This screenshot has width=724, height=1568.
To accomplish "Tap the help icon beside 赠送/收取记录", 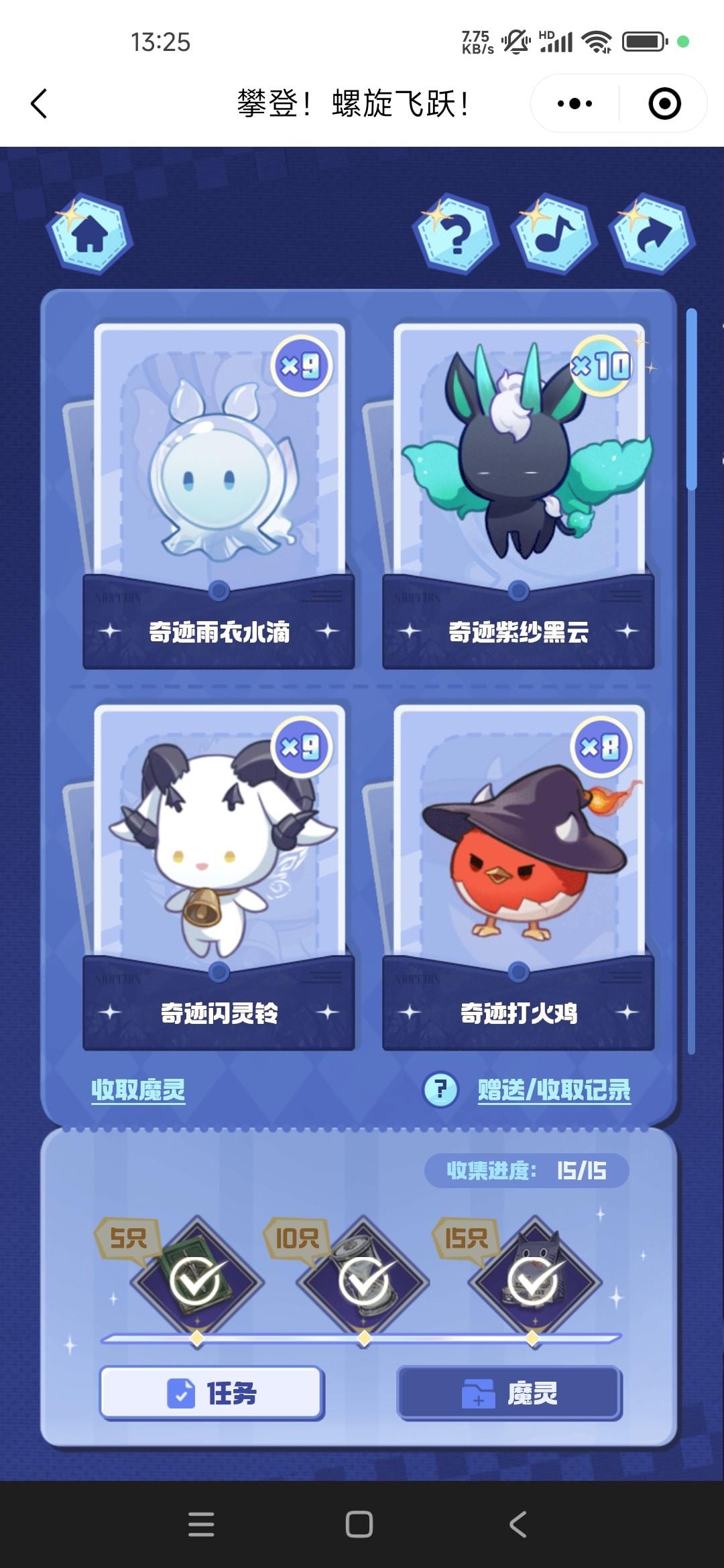I will (440, 1090).
